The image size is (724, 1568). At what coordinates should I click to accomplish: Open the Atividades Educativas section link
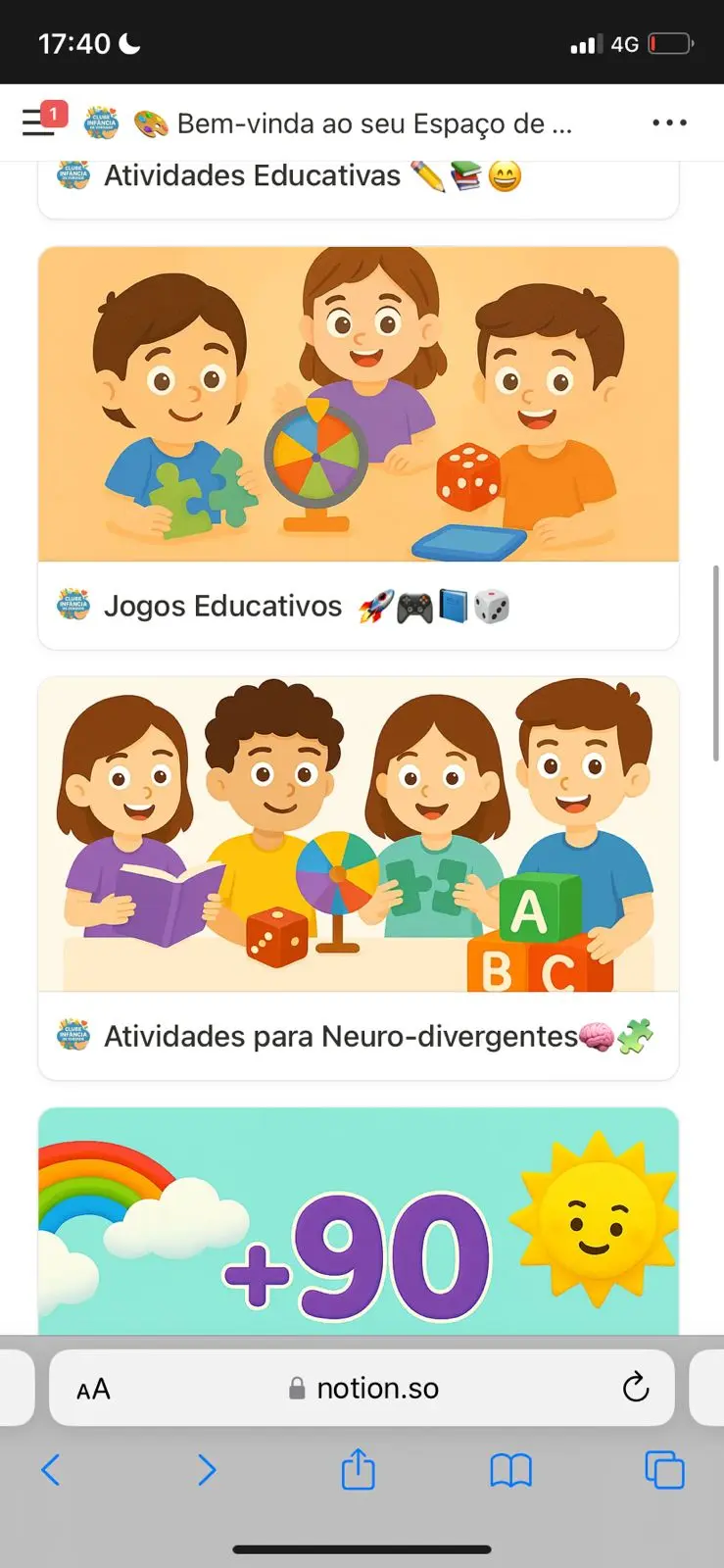pos(253,176)
